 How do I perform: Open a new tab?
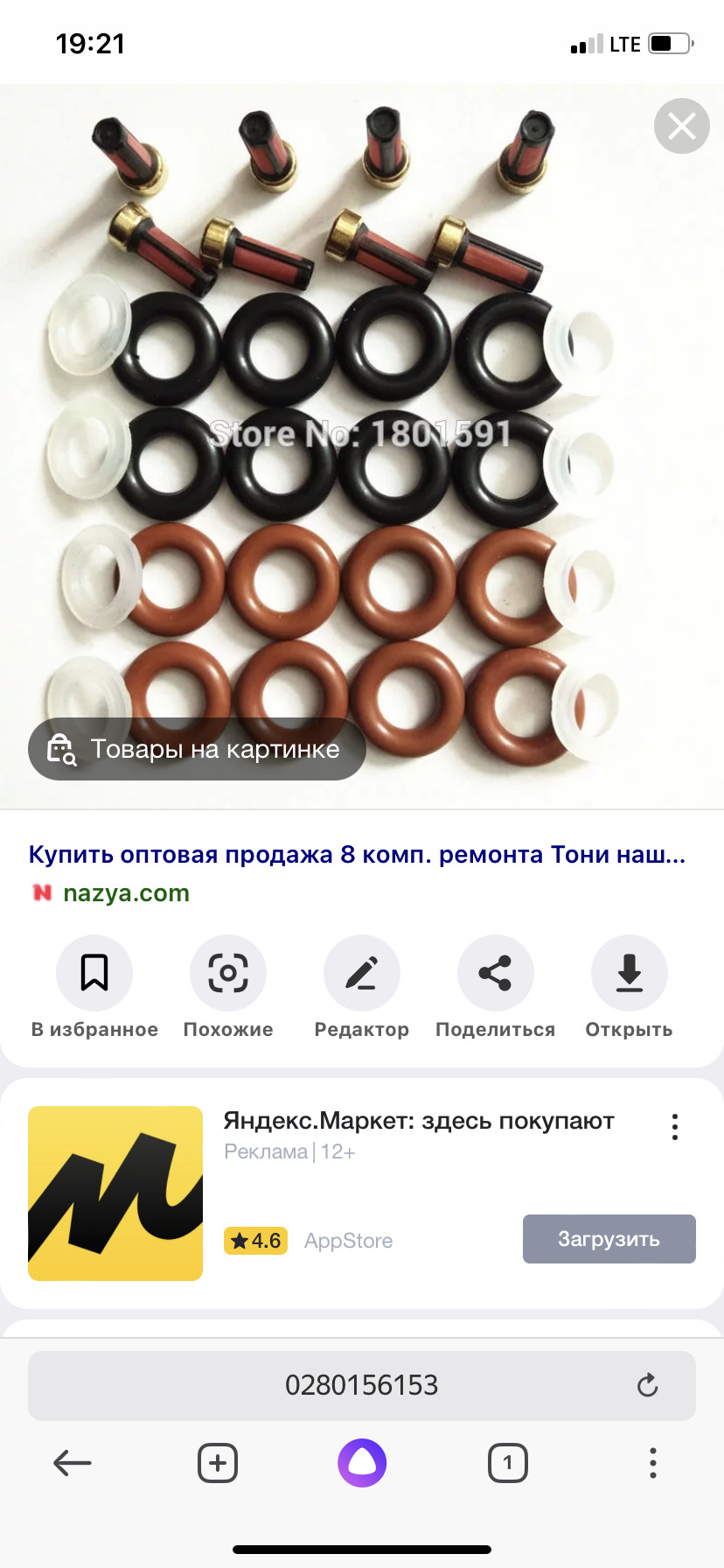coord(218,1463)
